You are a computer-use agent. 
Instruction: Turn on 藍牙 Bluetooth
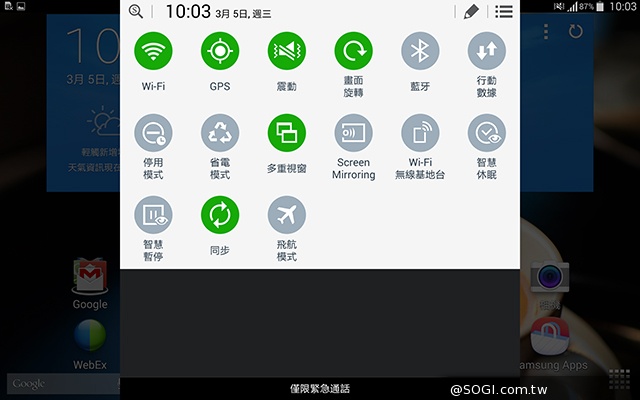420,50
